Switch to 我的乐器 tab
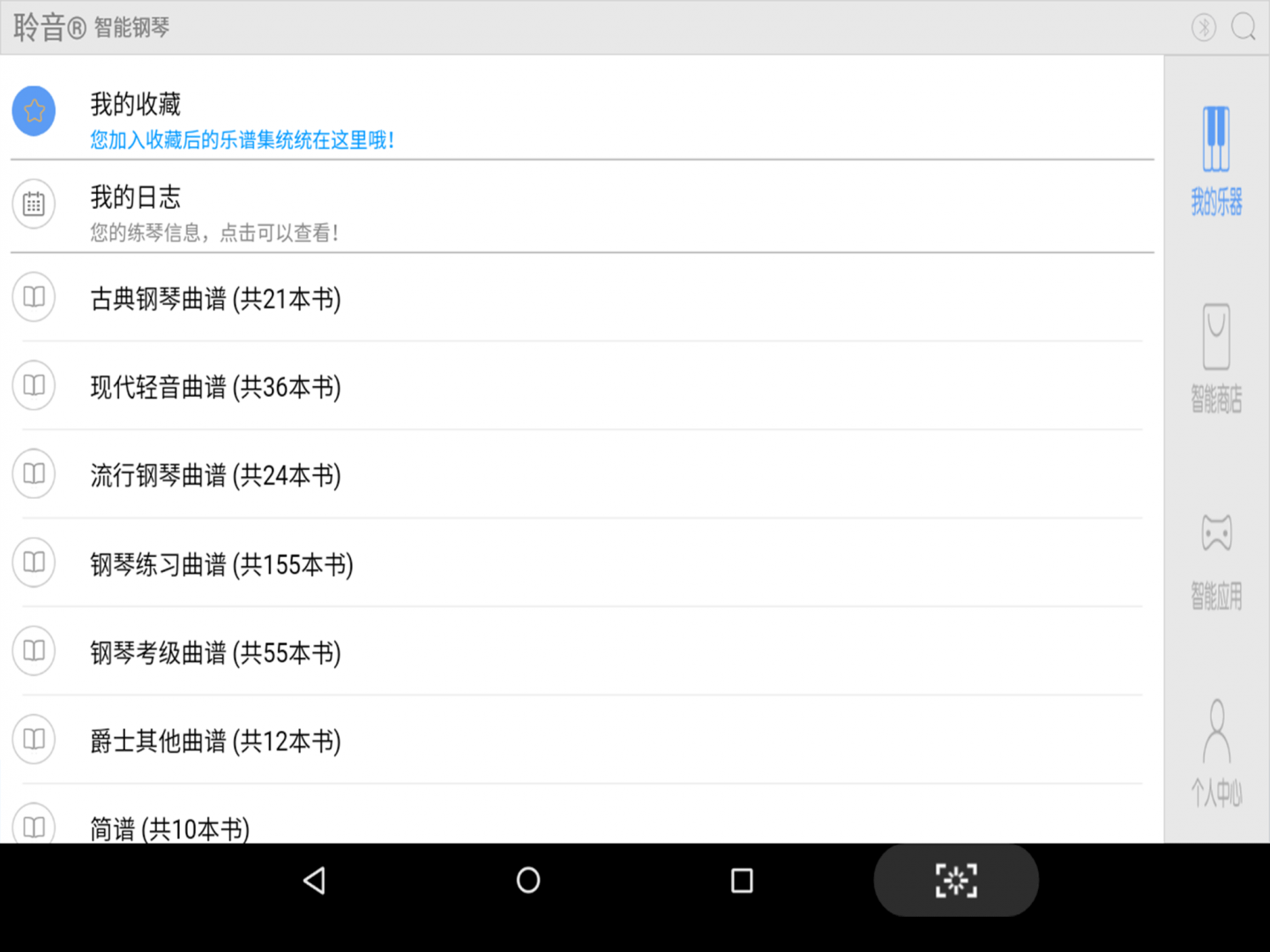 [1217, 161]
